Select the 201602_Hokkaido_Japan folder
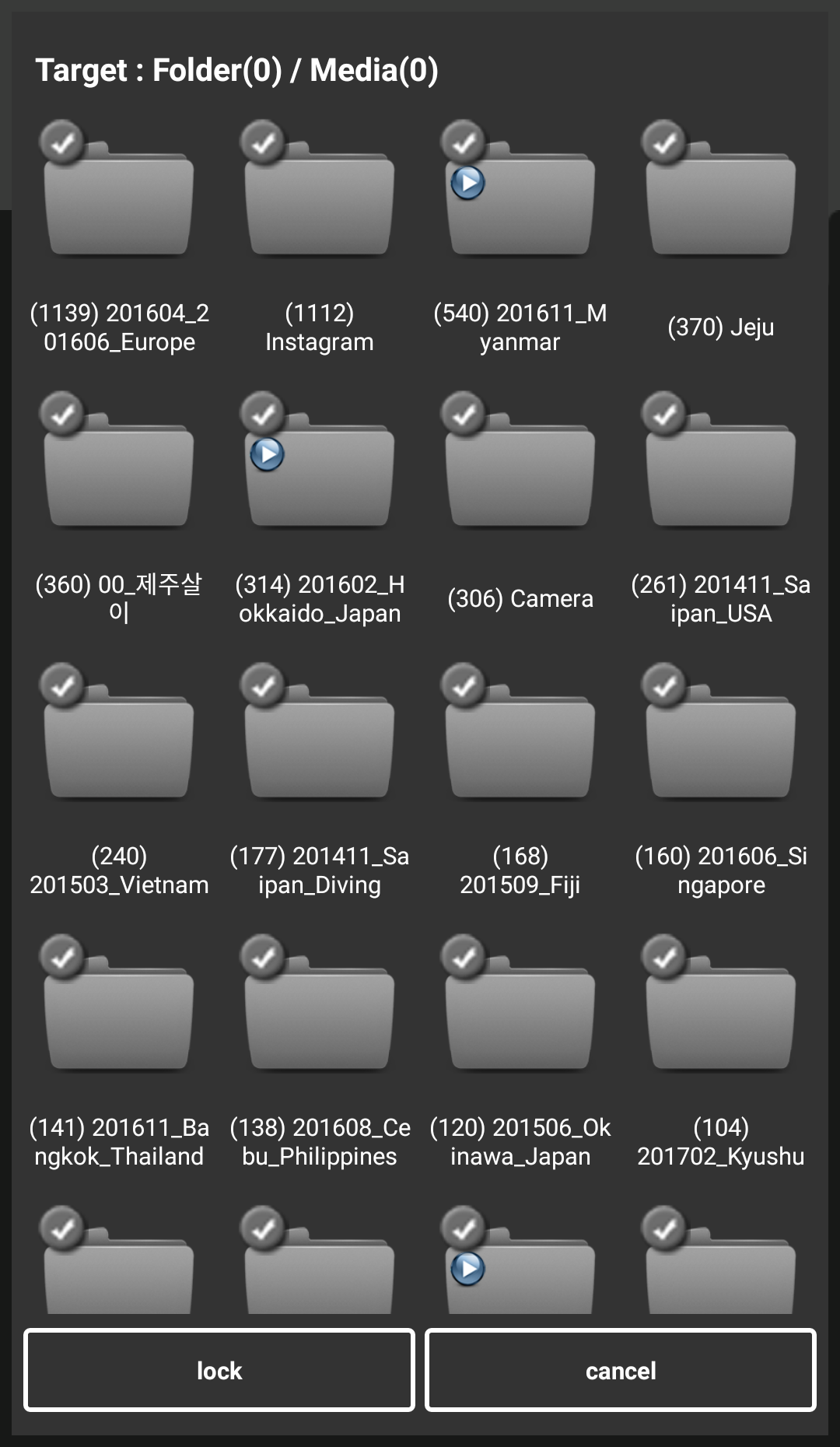The height and width of the screenshot is (1447, 840). tap(320, 474)
